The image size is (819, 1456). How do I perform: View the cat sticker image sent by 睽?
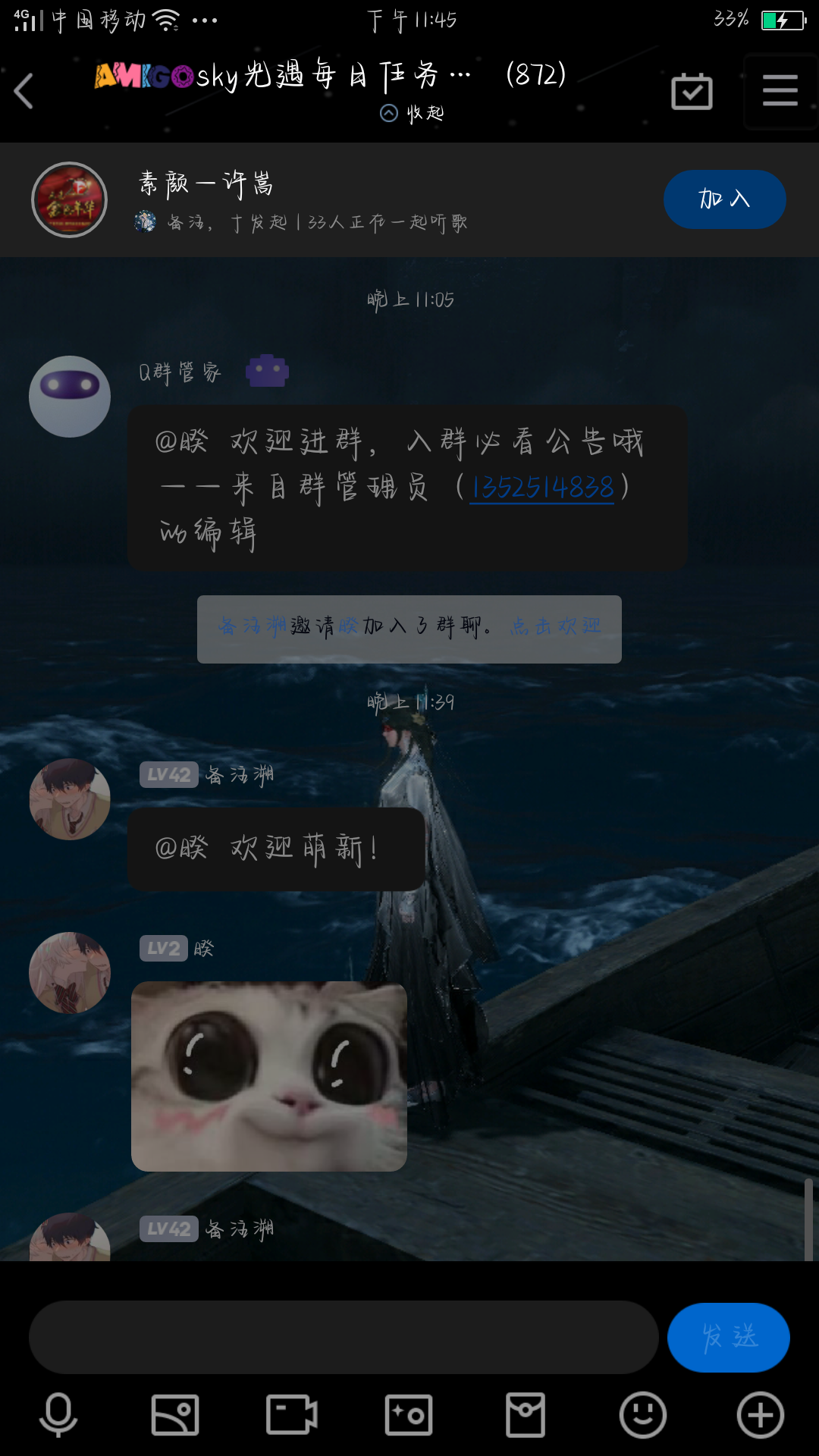(x=269, y=1076)
